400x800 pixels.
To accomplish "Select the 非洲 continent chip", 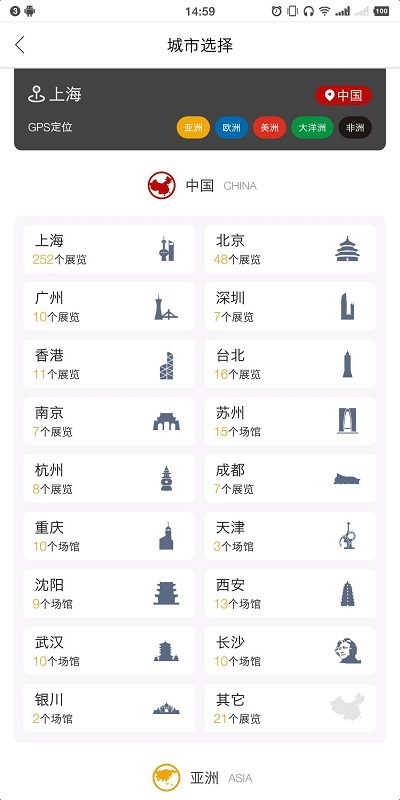I will point(355,128).
